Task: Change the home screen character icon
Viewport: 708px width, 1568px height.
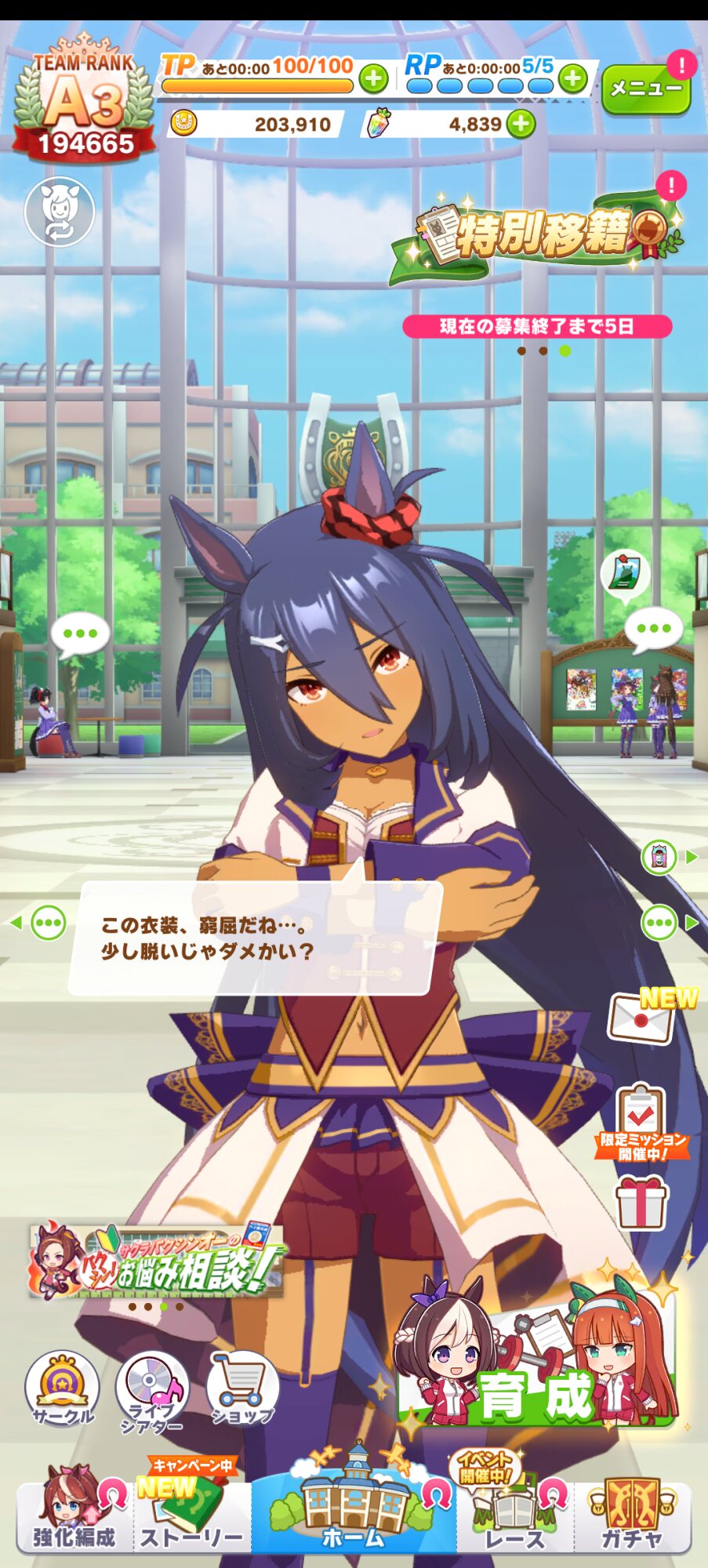Action: point(60,211)
